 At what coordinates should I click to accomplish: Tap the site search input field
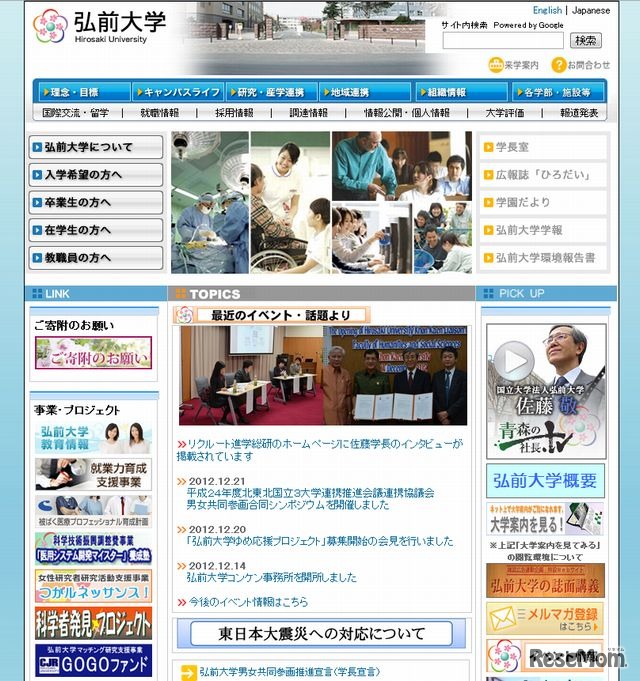[503, 41]
